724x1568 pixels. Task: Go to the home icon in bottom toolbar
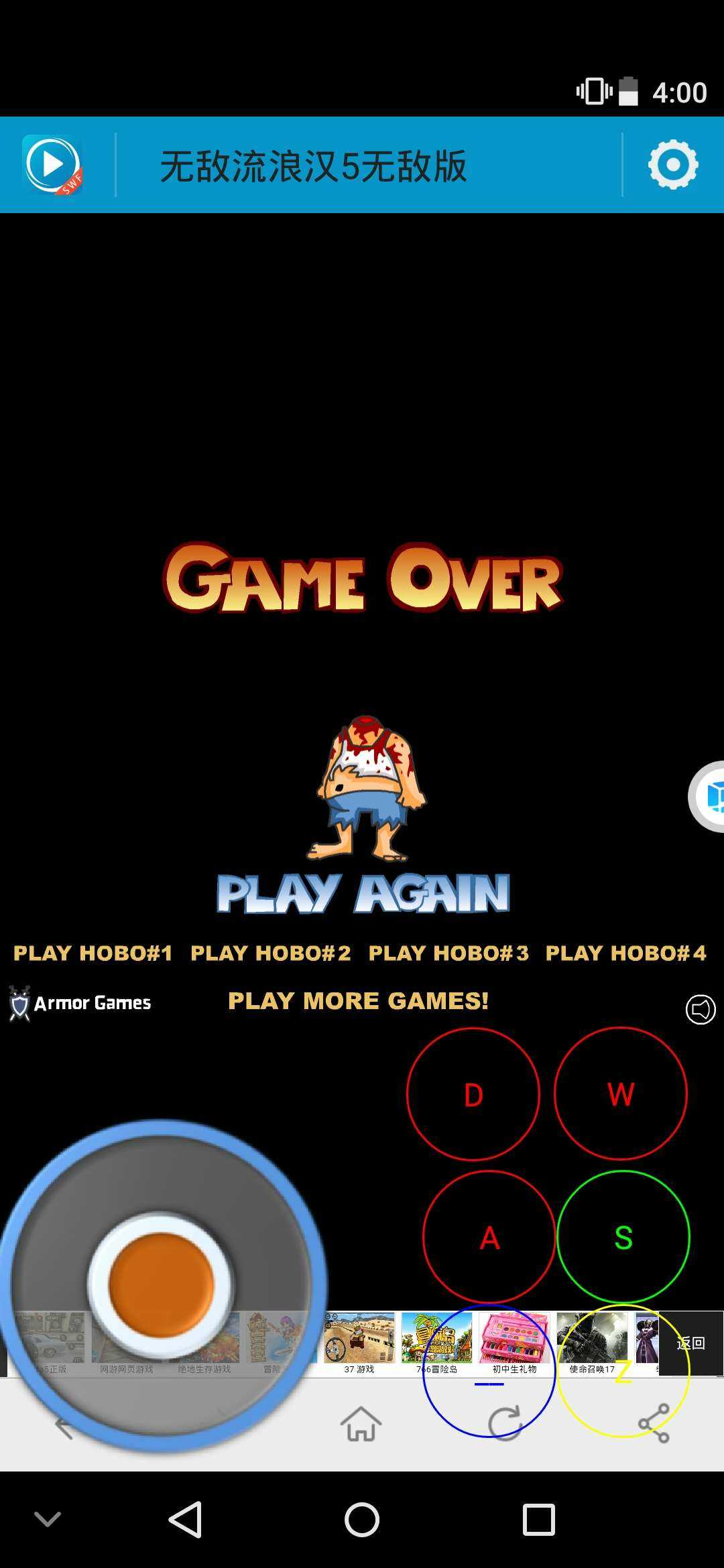[361, 1423]
